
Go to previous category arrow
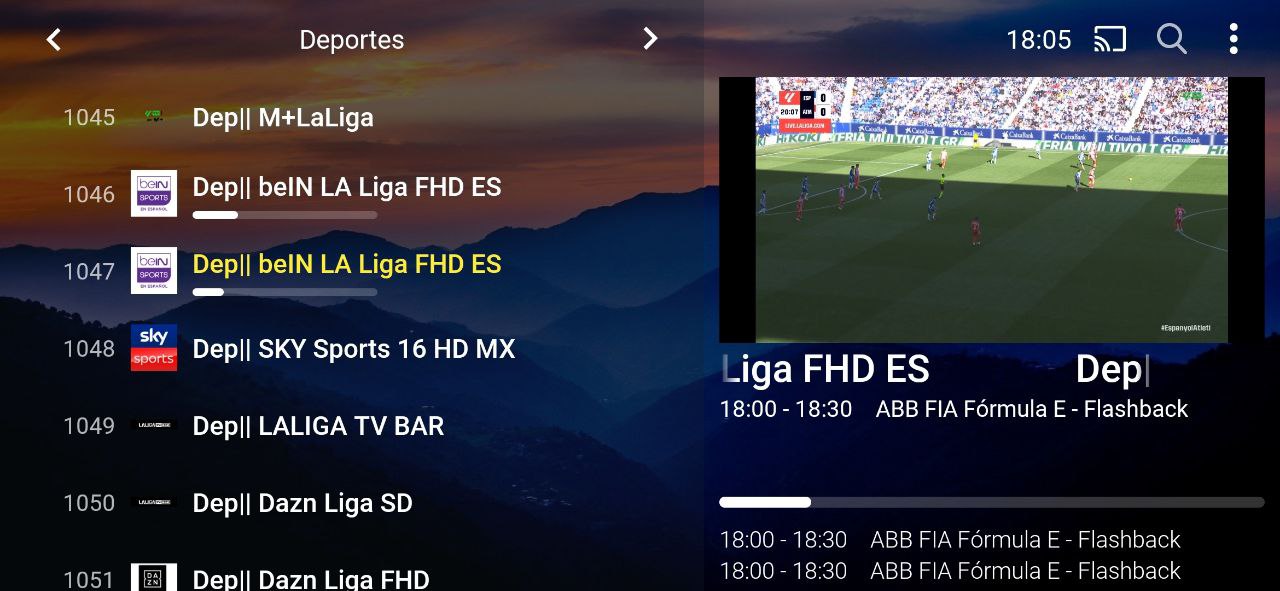click(x=54, y=40)
